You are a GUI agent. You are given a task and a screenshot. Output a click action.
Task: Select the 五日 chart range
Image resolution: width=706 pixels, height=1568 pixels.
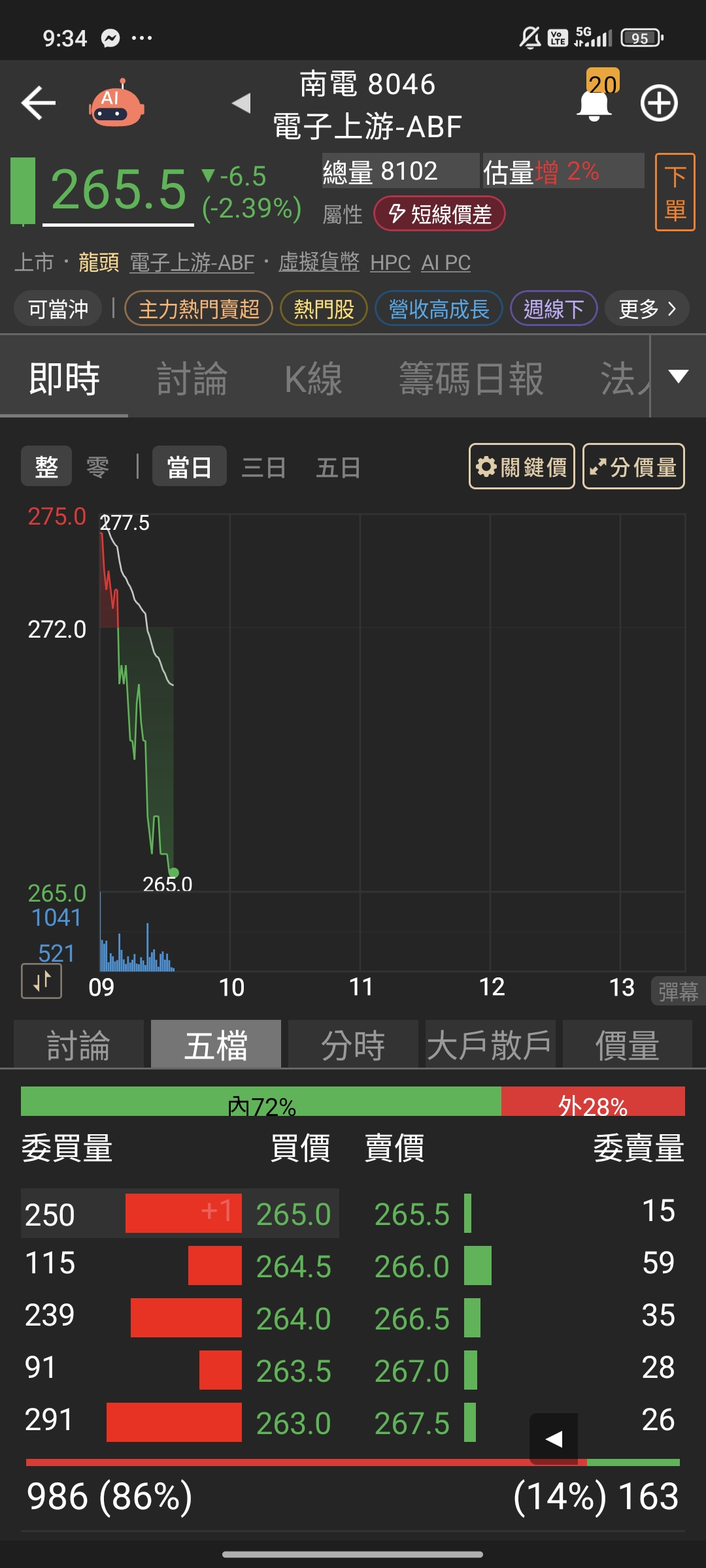coord(338,468)
